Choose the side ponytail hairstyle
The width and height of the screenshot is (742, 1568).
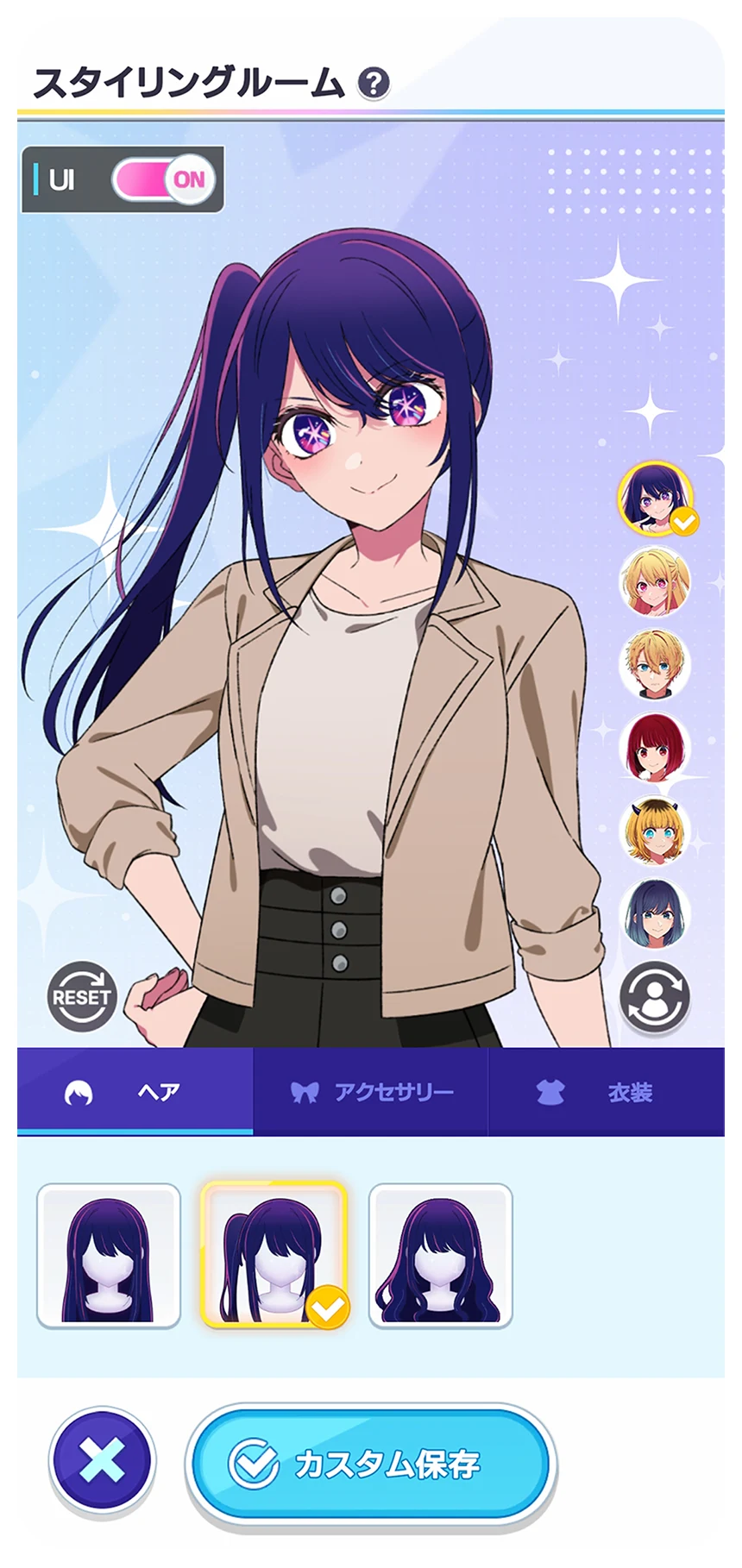(x=274, y=1256)
